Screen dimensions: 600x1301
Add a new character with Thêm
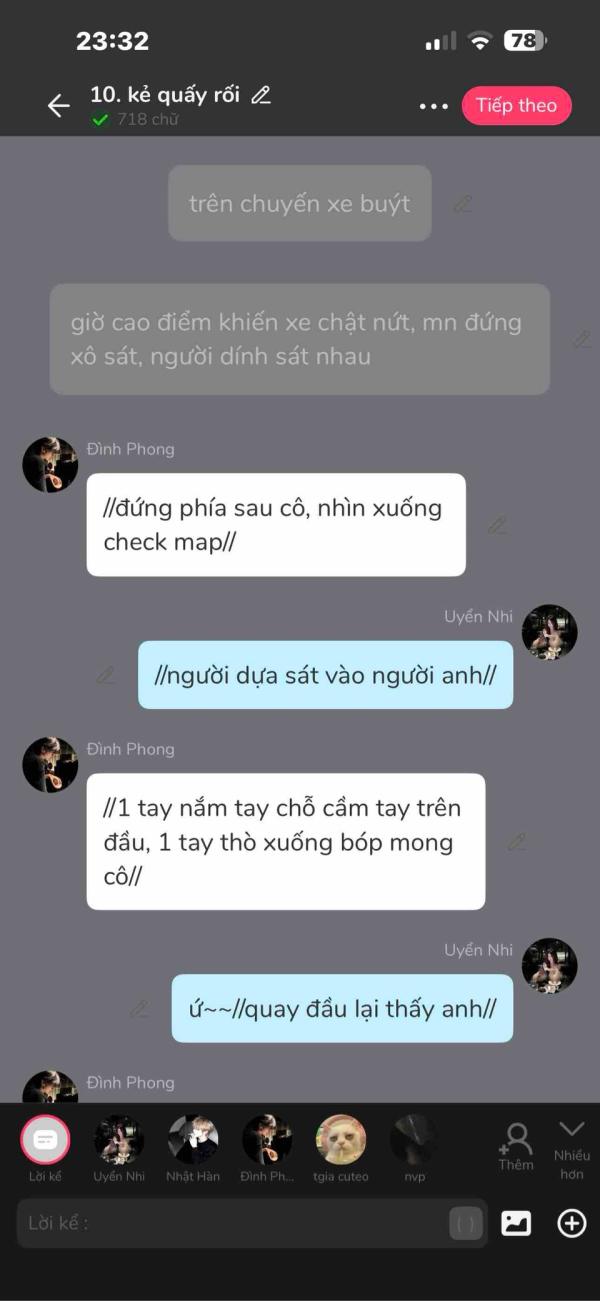(516, 1146)
